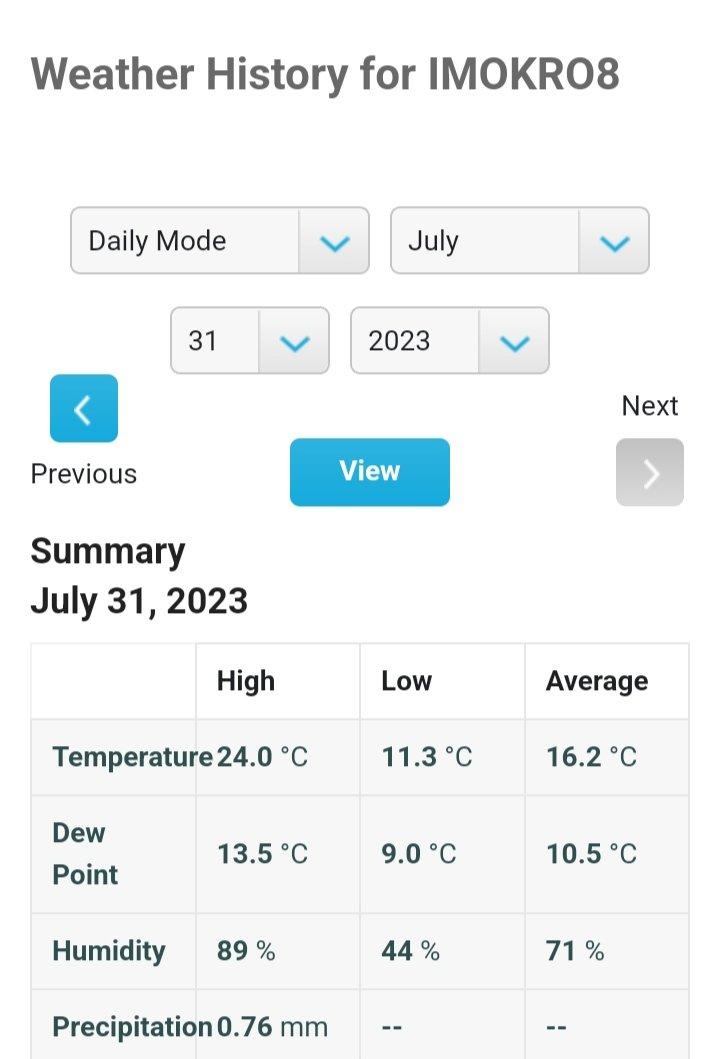Open the Daily Mode dropdown
The image size is (720, 1059).
(219, 241)
